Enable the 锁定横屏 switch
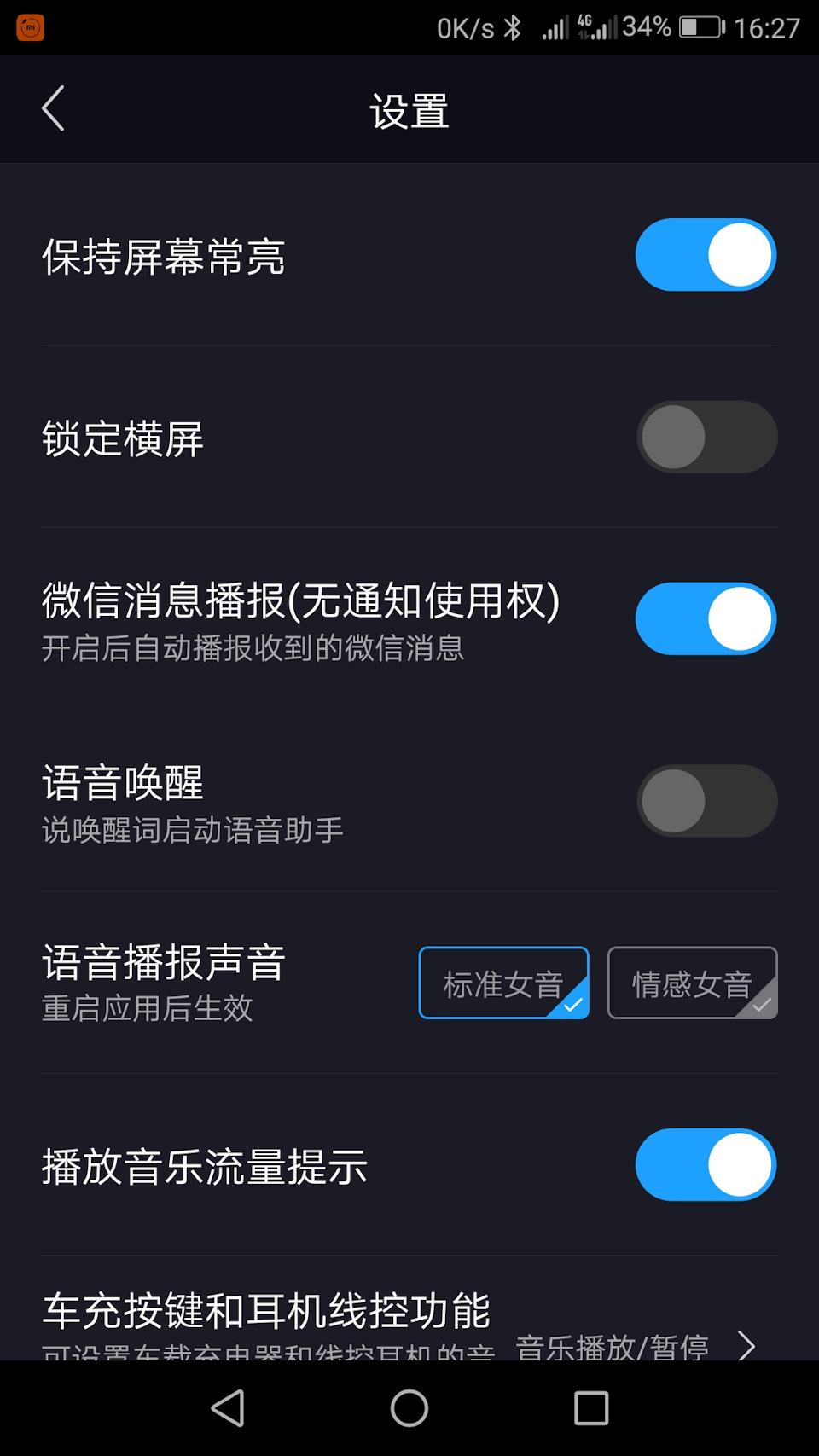 pos(706,437)
